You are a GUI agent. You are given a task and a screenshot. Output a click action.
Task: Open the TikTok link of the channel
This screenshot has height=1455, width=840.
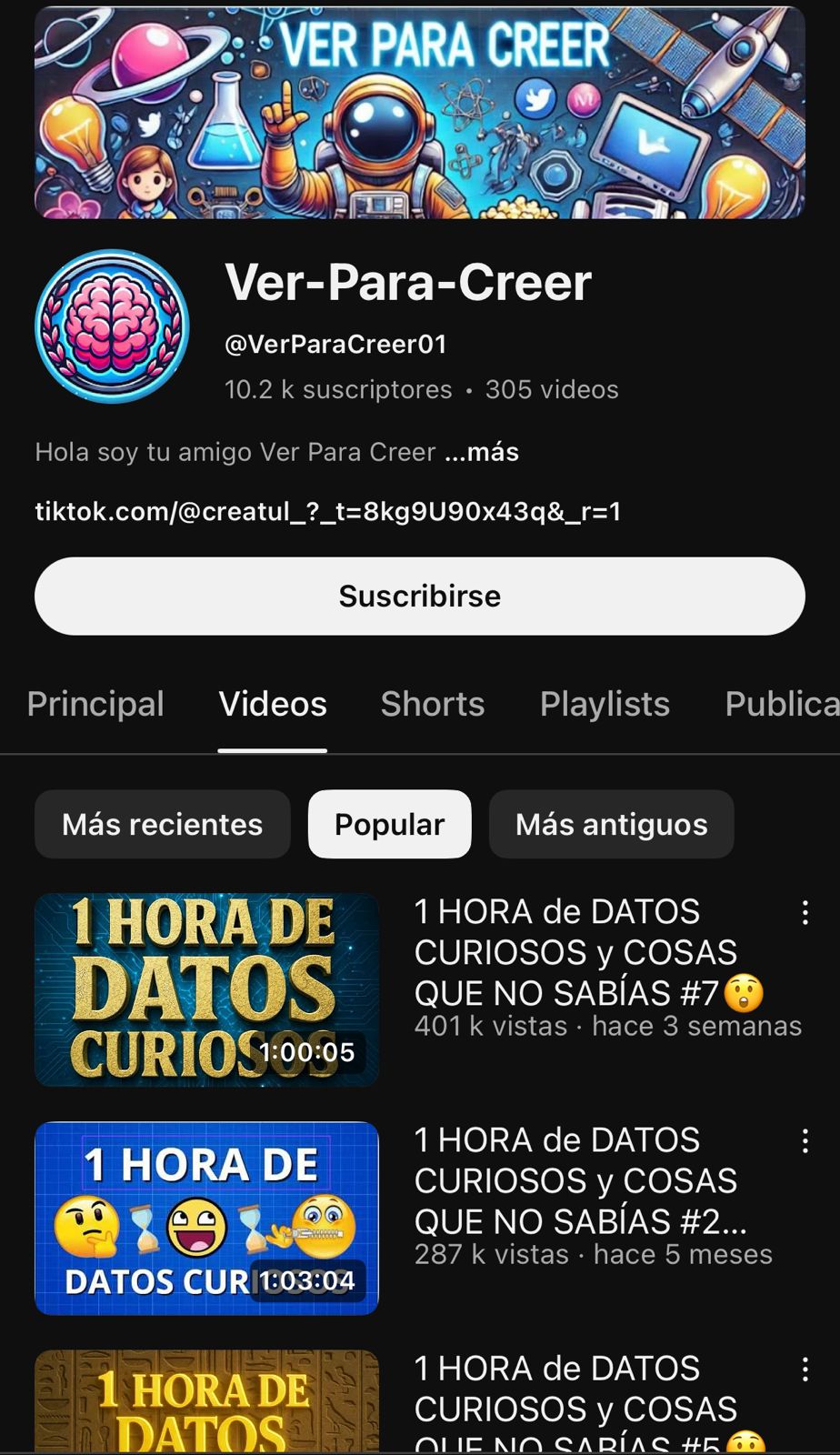pyautogui.click(x=327, y=511)
